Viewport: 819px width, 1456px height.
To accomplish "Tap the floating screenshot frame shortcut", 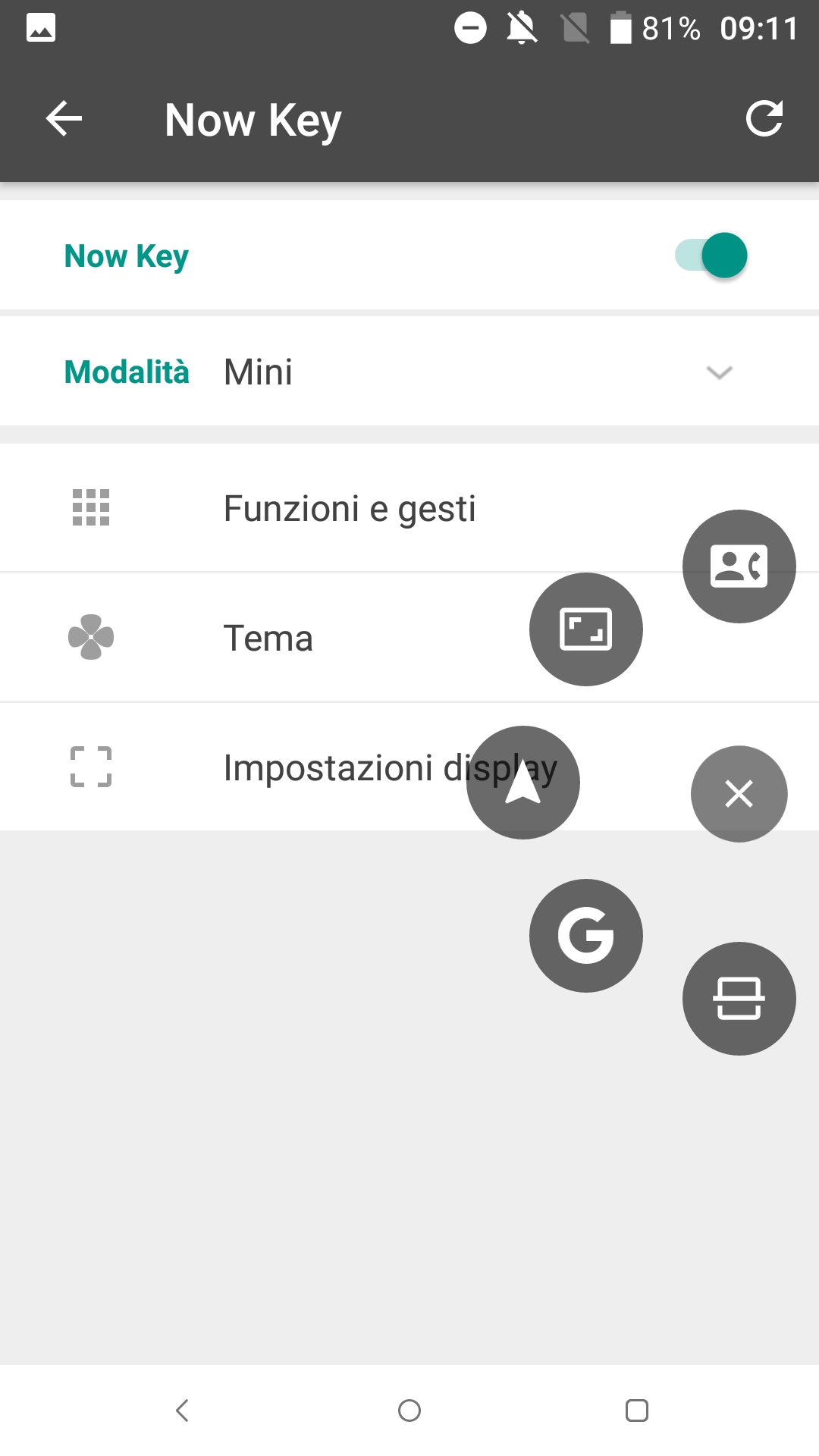I will point(586,629).
